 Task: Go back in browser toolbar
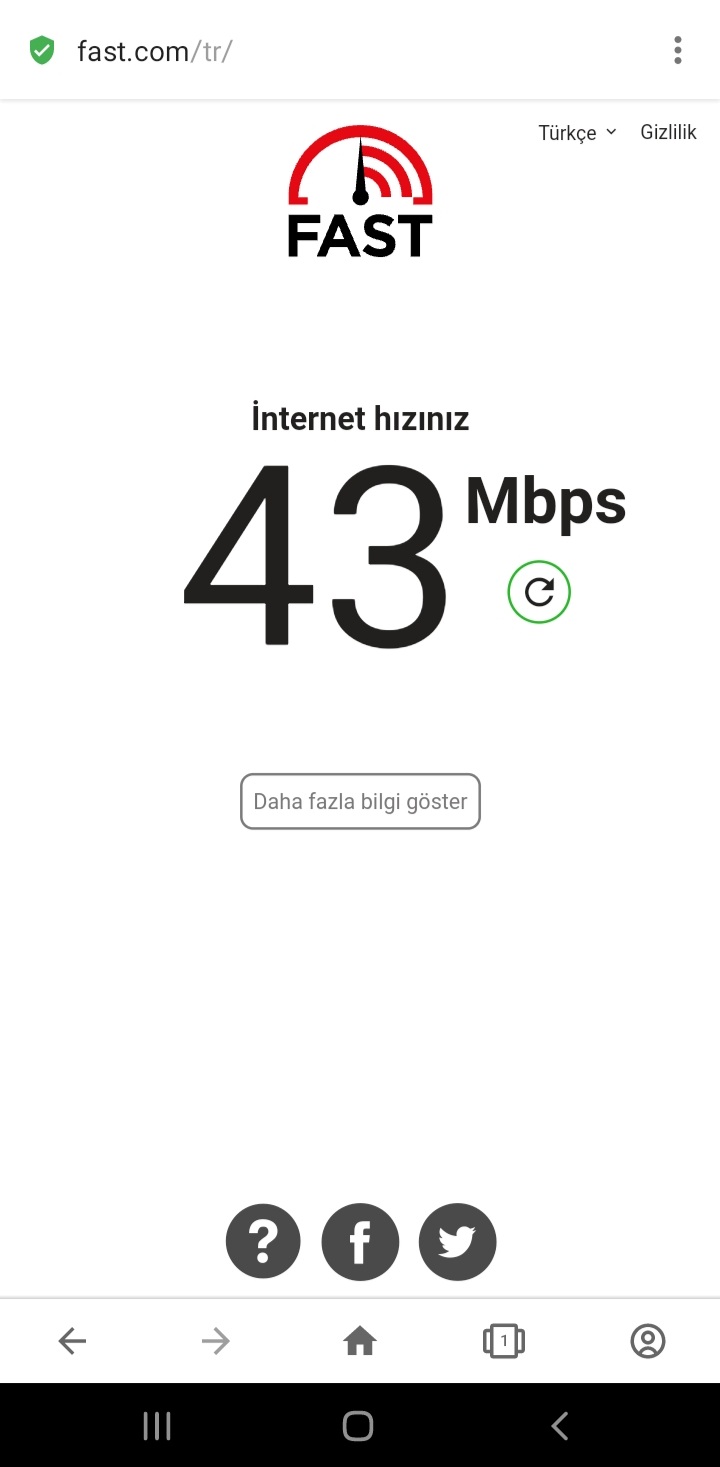pyautogui.click(x=72, y=1341)
